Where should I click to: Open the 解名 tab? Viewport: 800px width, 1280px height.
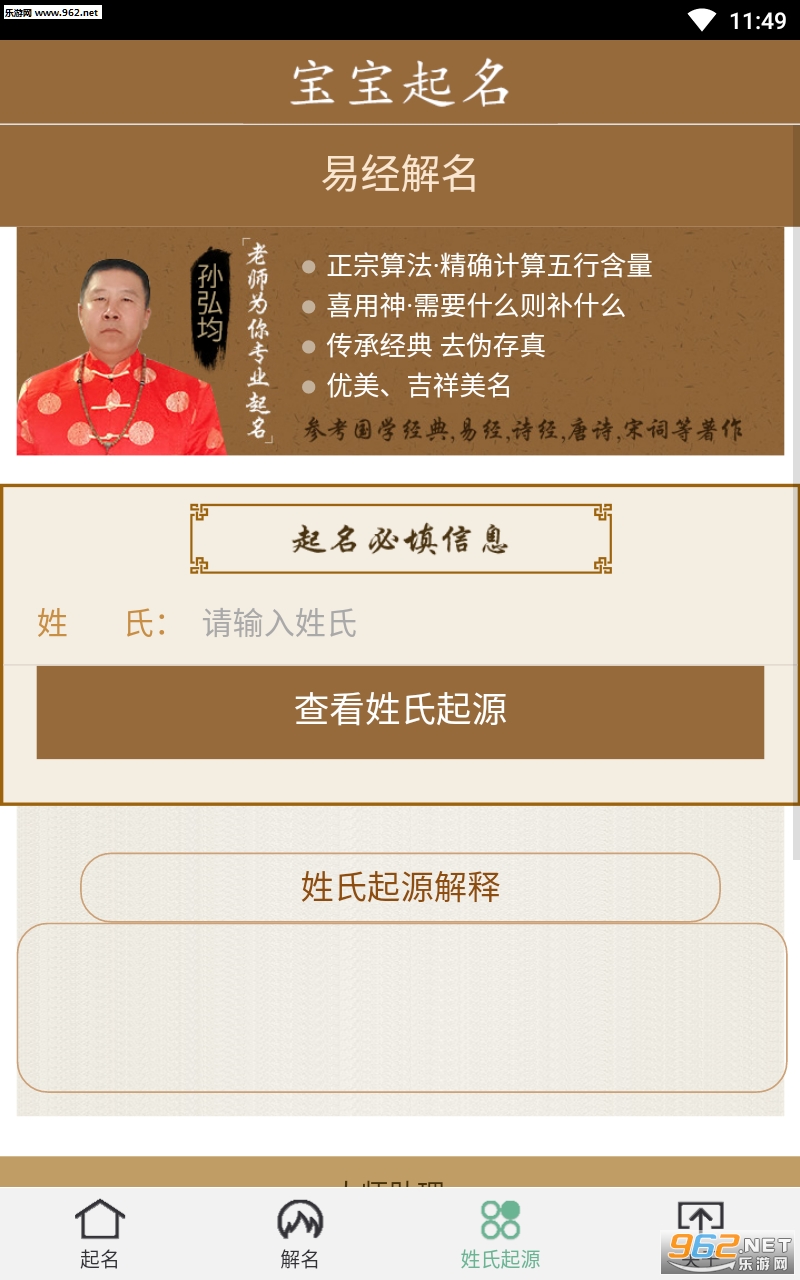(300, 1234)
